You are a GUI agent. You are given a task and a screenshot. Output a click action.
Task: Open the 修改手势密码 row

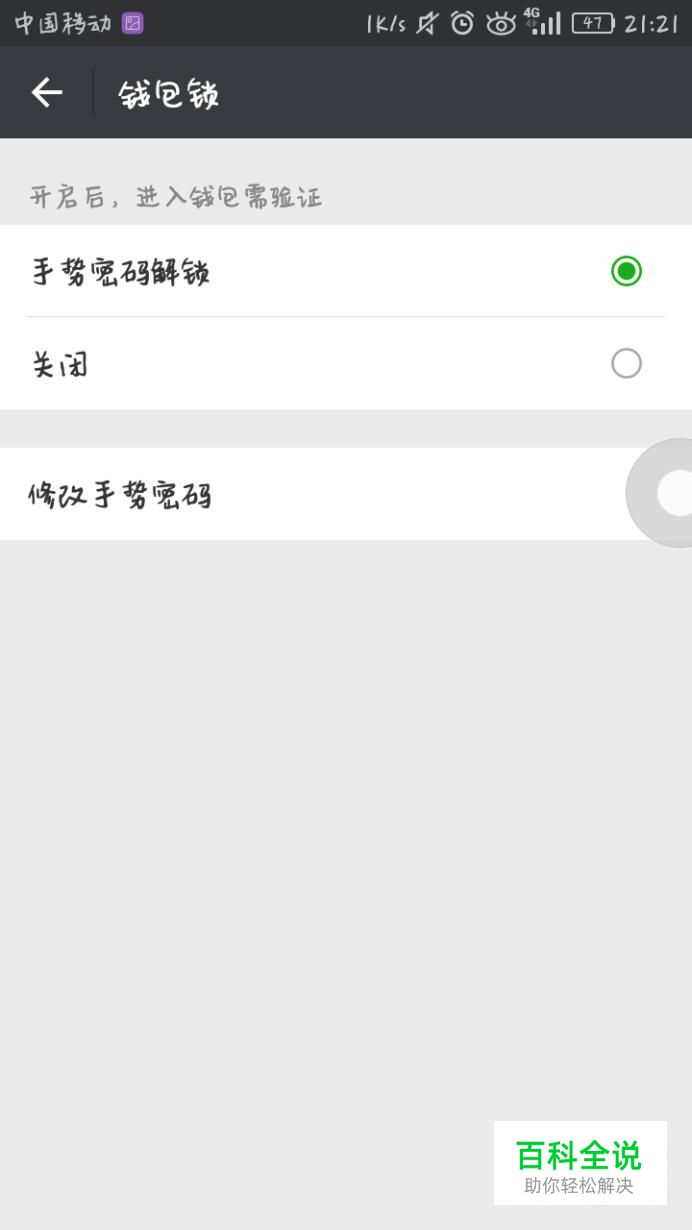pyautogui.click(x=346, y=494)
